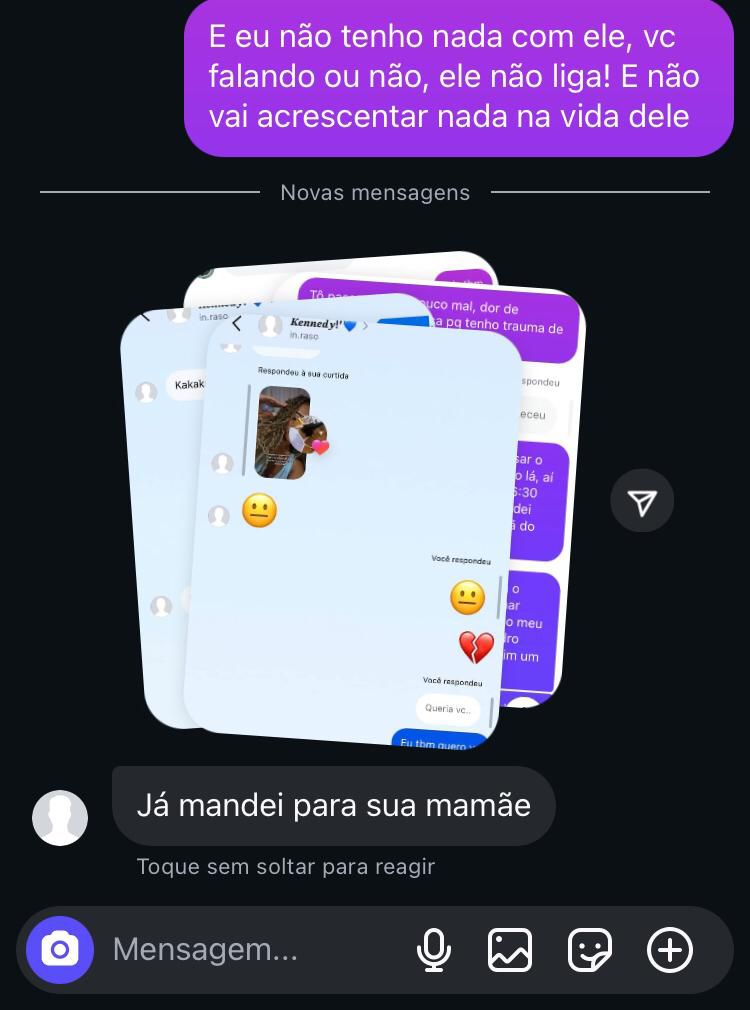Open the sticker picker icon
750x1010 pixels.
589,949
